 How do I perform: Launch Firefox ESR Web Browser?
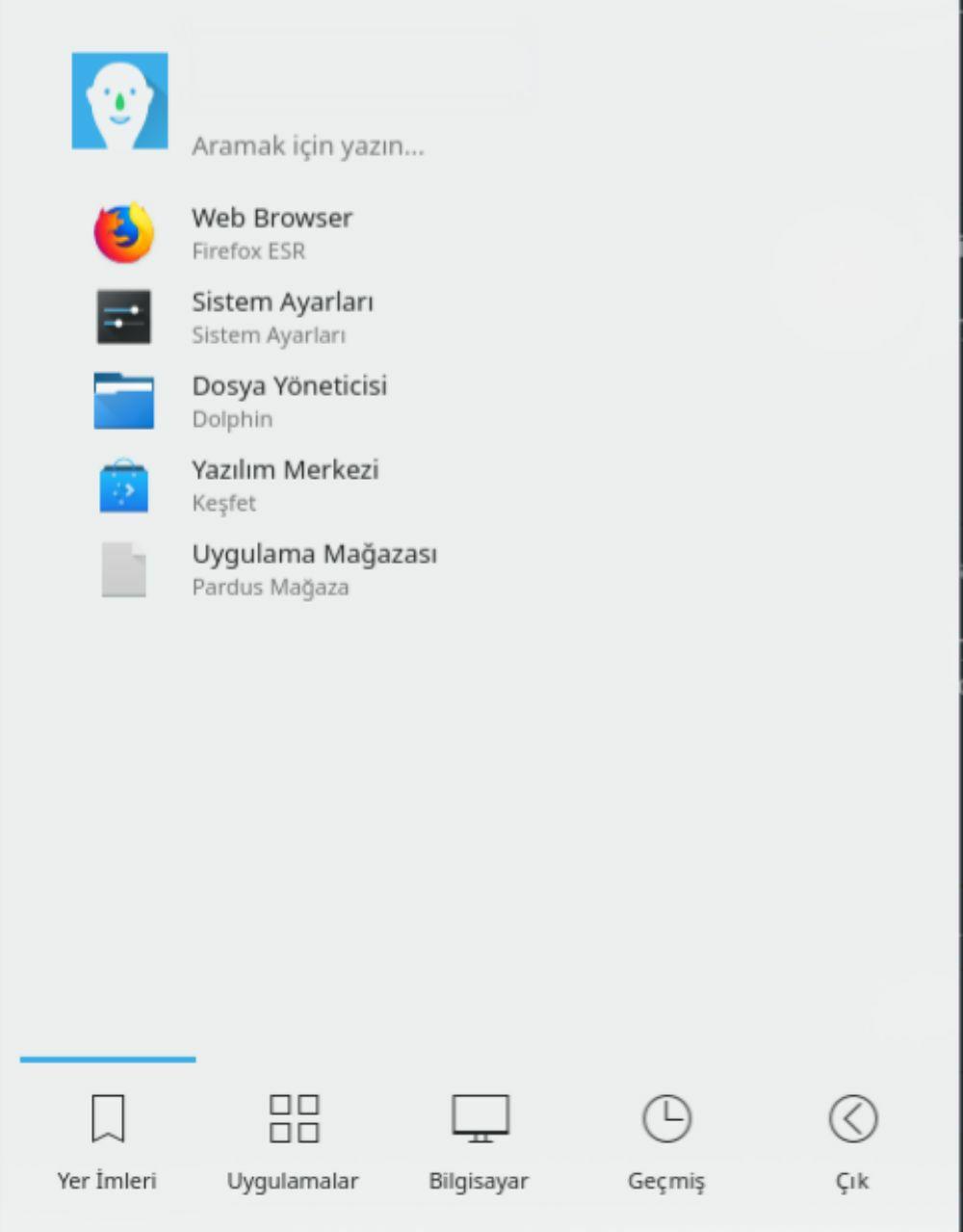[272, 233]
